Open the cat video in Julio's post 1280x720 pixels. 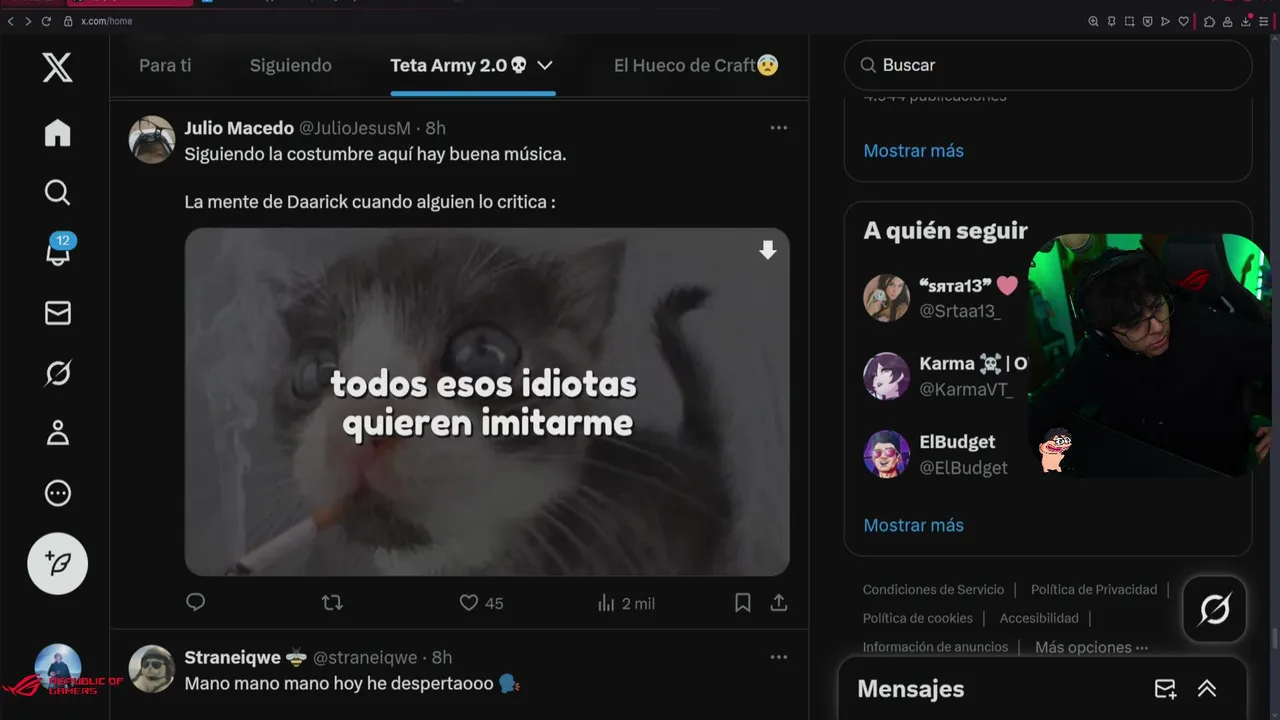click(x=487, y=402)
